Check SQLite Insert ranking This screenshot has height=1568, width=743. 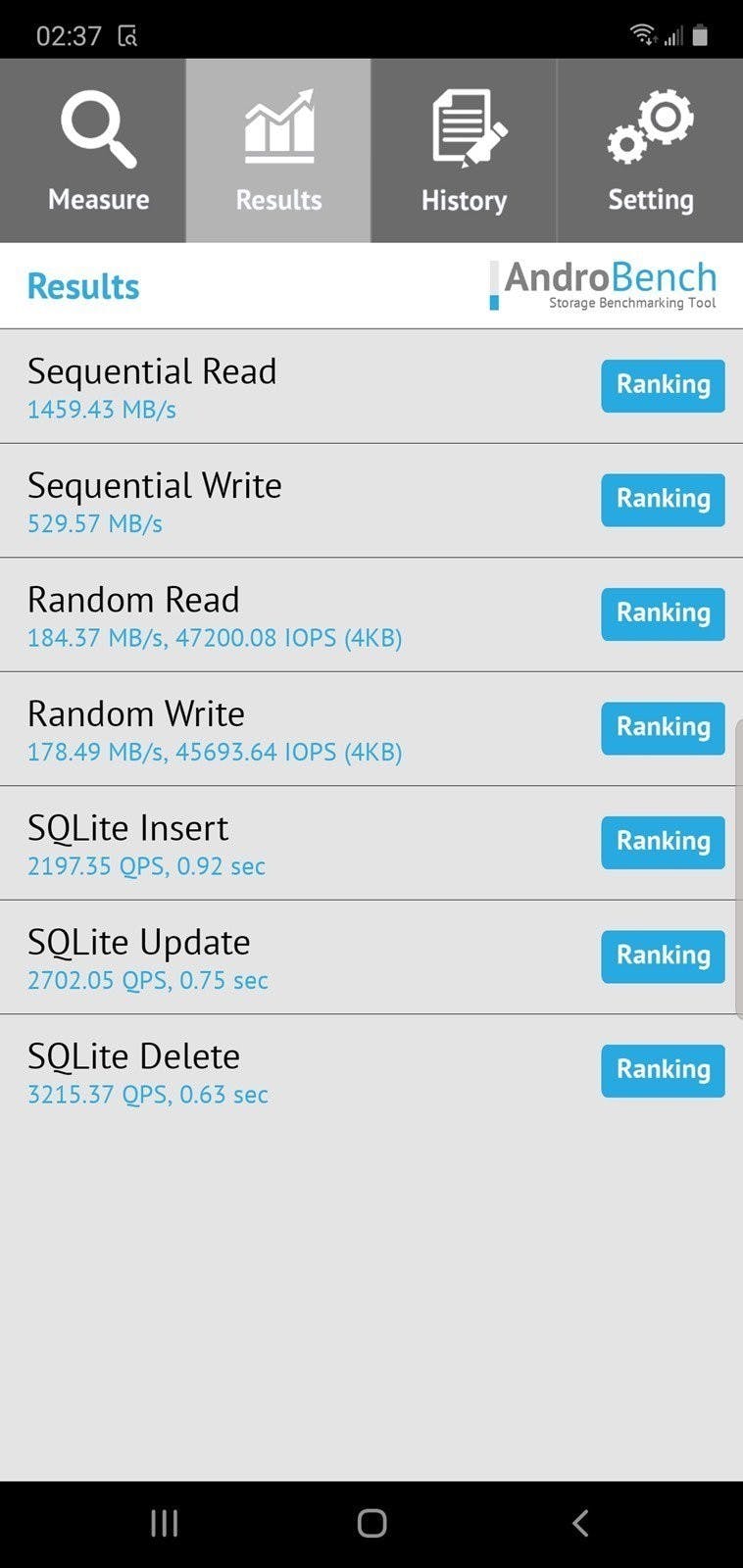[663, 842]
